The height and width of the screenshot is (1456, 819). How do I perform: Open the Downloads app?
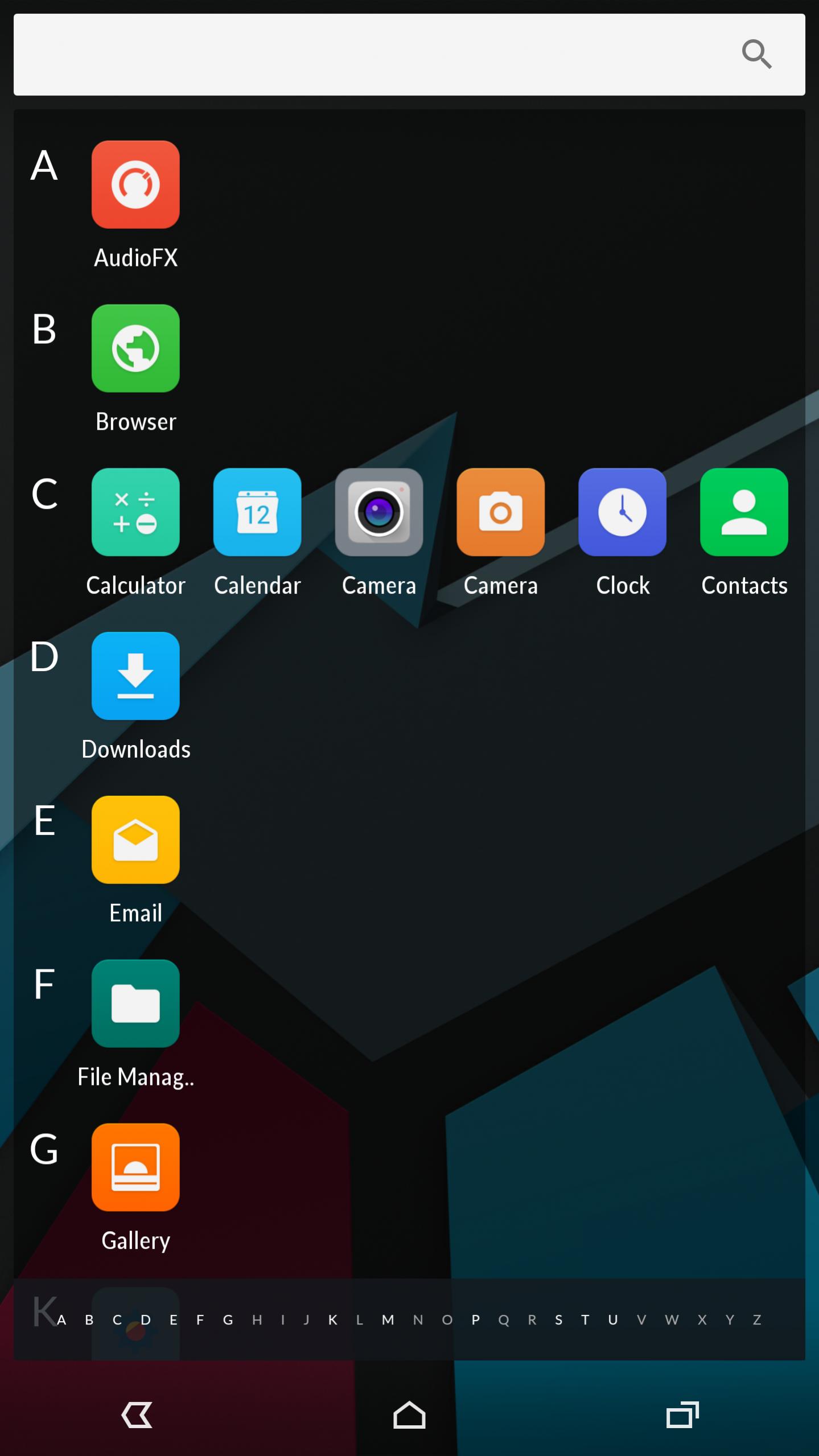pyautogui.click(x=135, y=676)
